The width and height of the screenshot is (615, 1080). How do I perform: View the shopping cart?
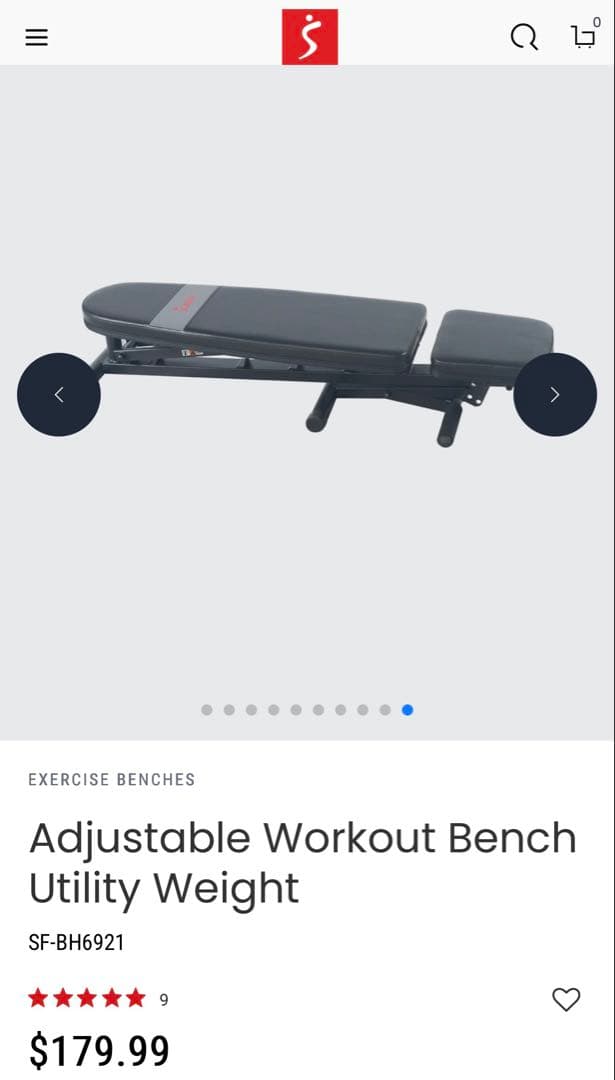coord(584,36)
